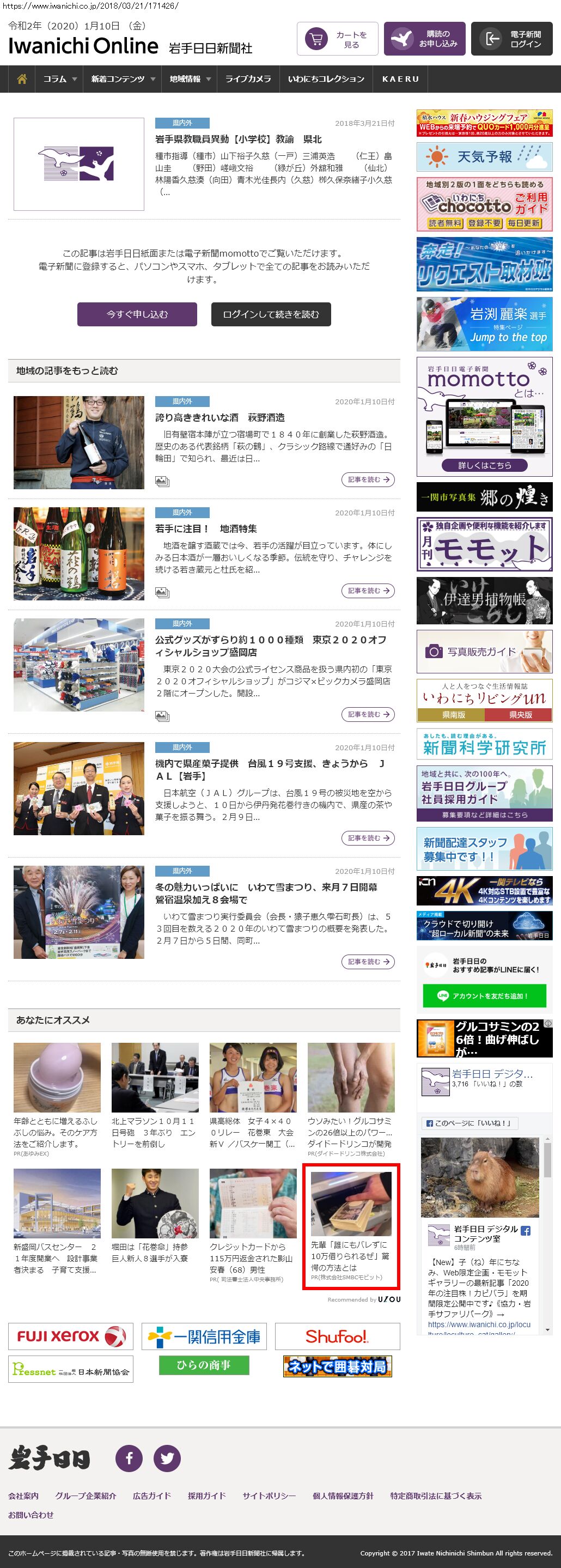The height and width of the screenshot is (1568, 561).
Task: View the cart via カートを見る
Action: pos(338,39)
